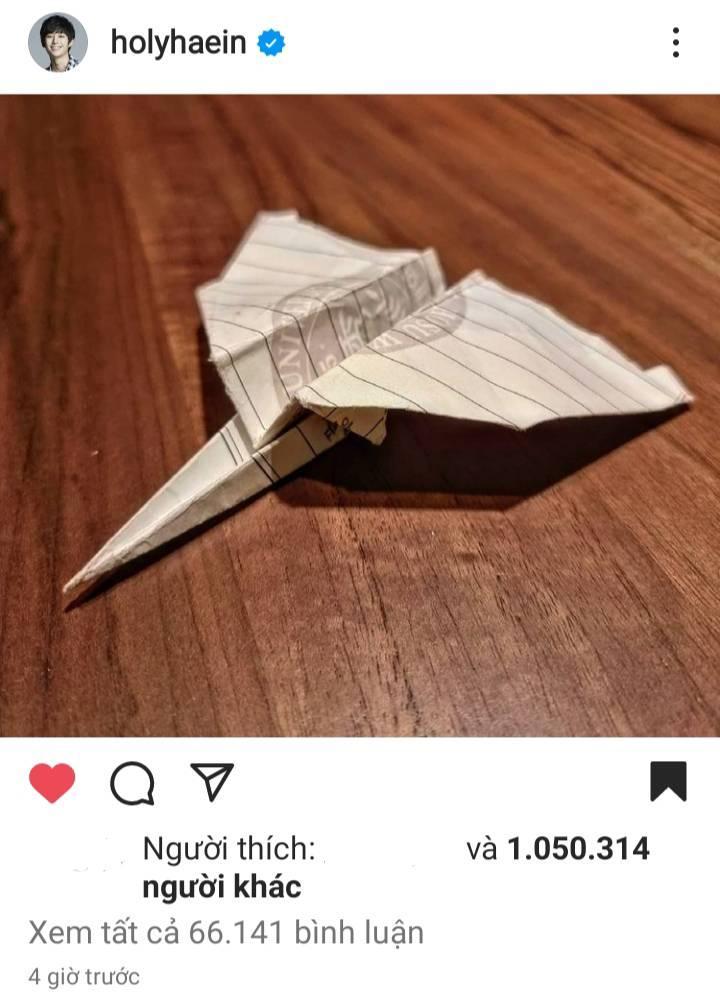Unlike the post via the red heart
This screenshot has width=720, height=997.
pos(52,783)
